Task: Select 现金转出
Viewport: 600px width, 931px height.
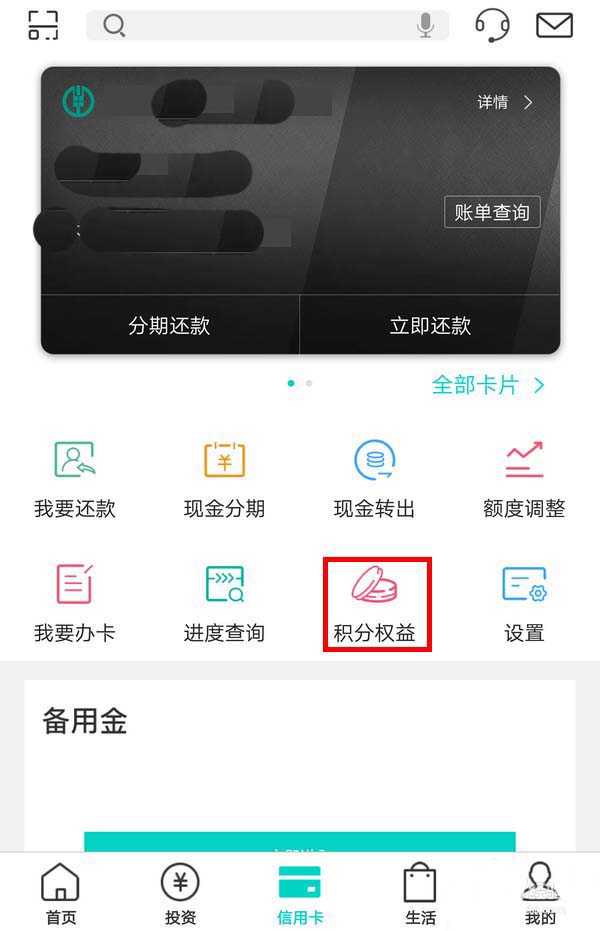Action: click(375, 478)
